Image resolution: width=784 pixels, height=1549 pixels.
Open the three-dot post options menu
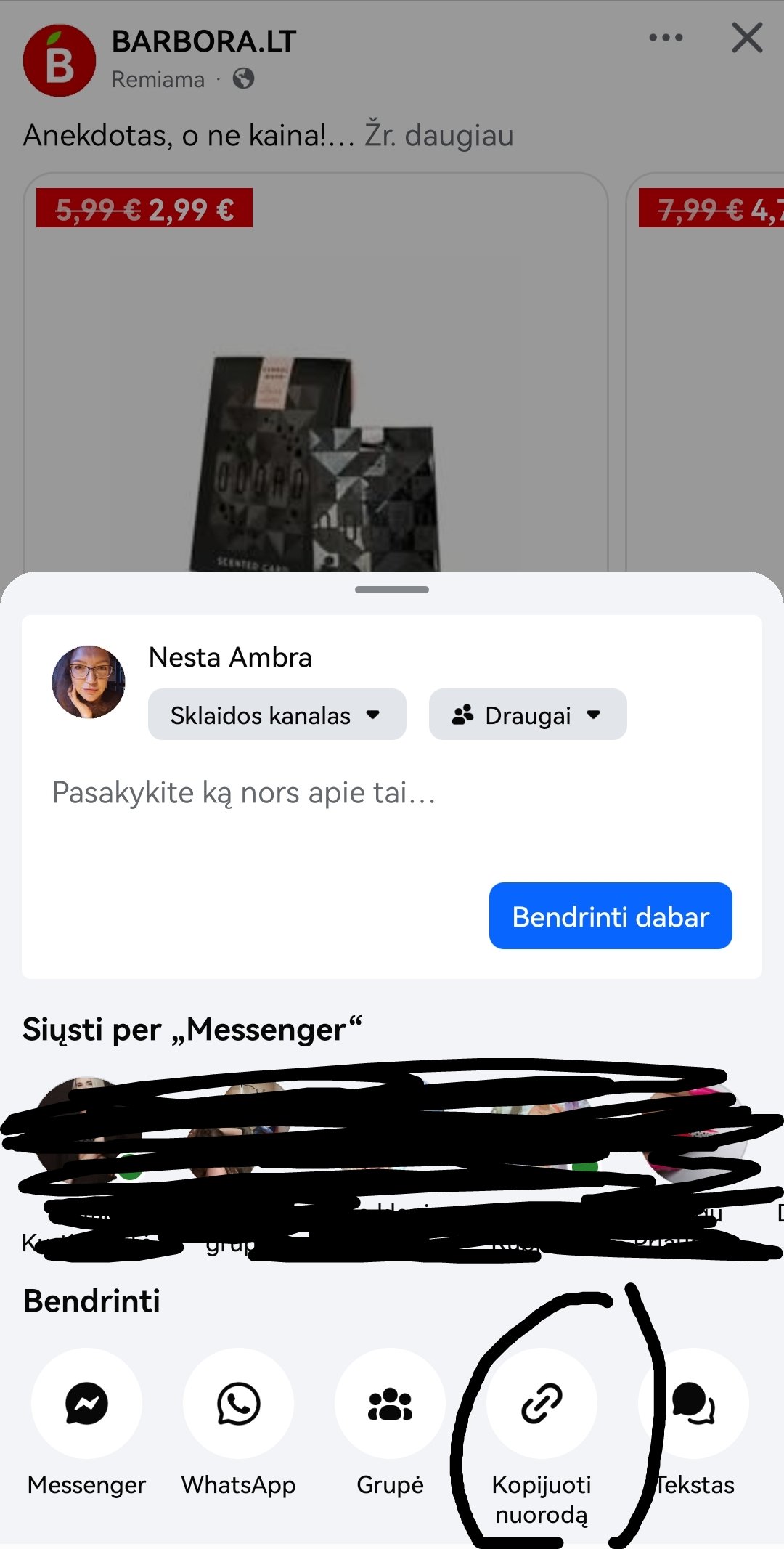(x=666, y=38)
